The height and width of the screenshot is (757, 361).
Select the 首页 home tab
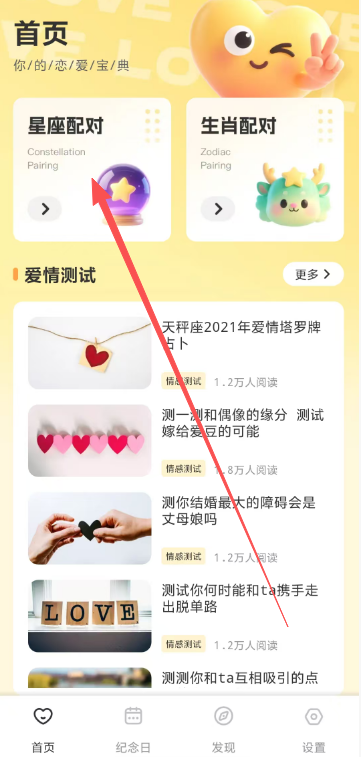(x=43, y=729)
